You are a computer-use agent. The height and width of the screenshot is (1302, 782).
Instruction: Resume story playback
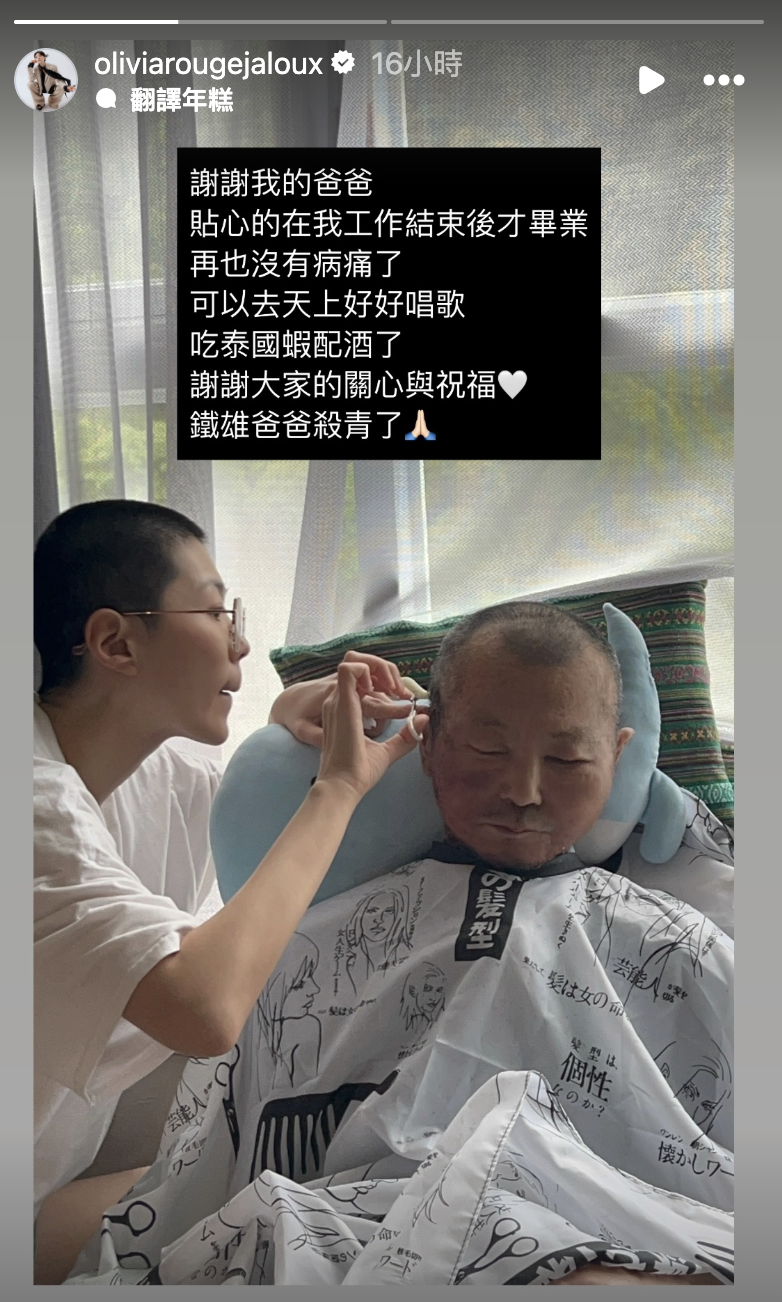651,80
